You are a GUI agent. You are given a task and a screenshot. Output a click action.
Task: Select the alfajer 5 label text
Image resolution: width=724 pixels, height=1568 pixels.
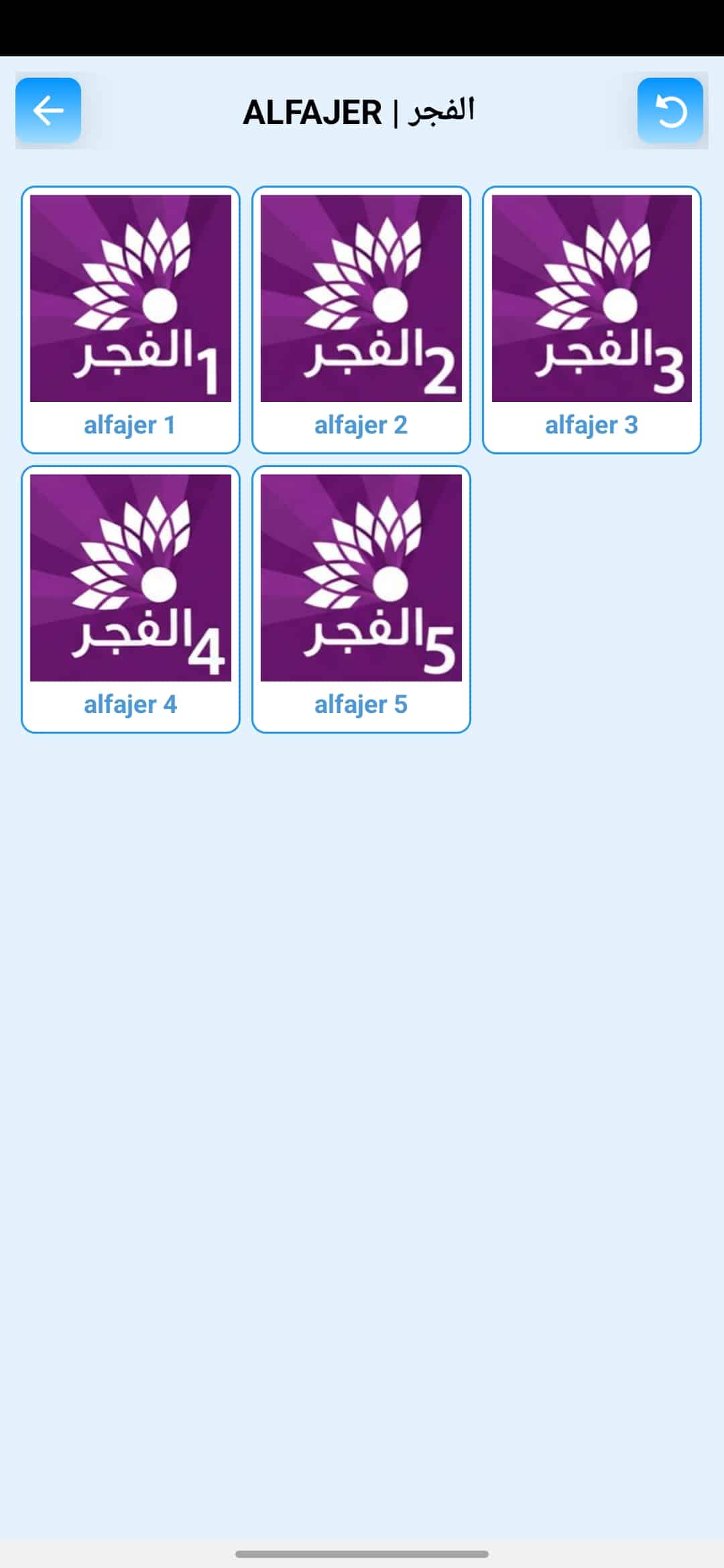pyautogui.click(x=361, y=704)
